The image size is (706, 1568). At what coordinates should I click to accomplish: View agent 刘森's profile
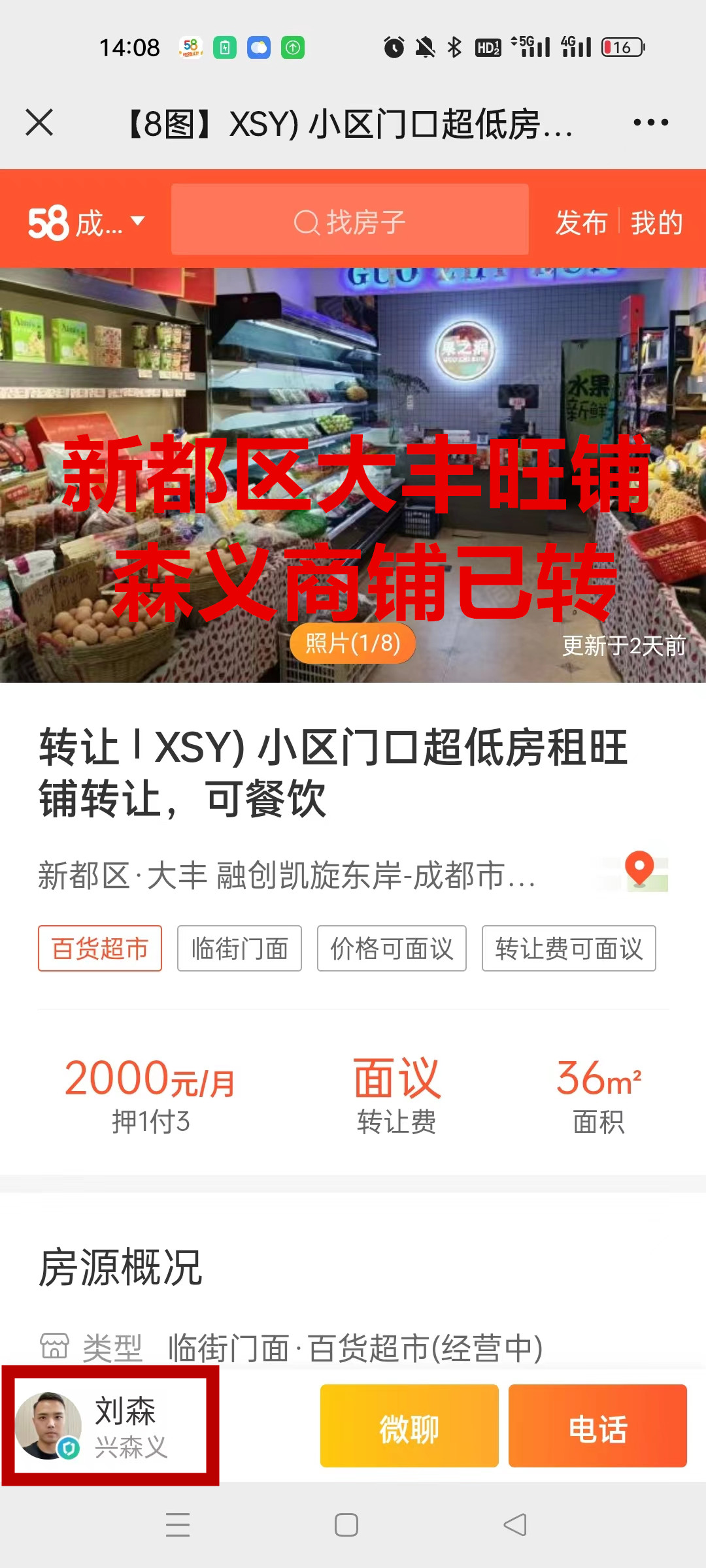[110, 1426]
